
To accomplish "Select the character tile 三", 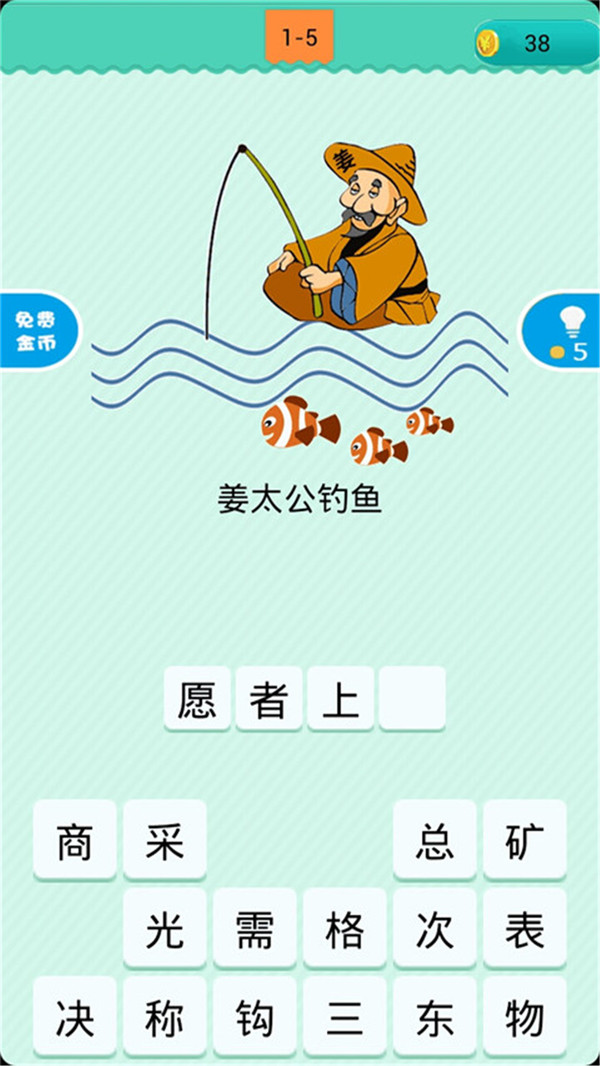I will tap(344, 1018).
